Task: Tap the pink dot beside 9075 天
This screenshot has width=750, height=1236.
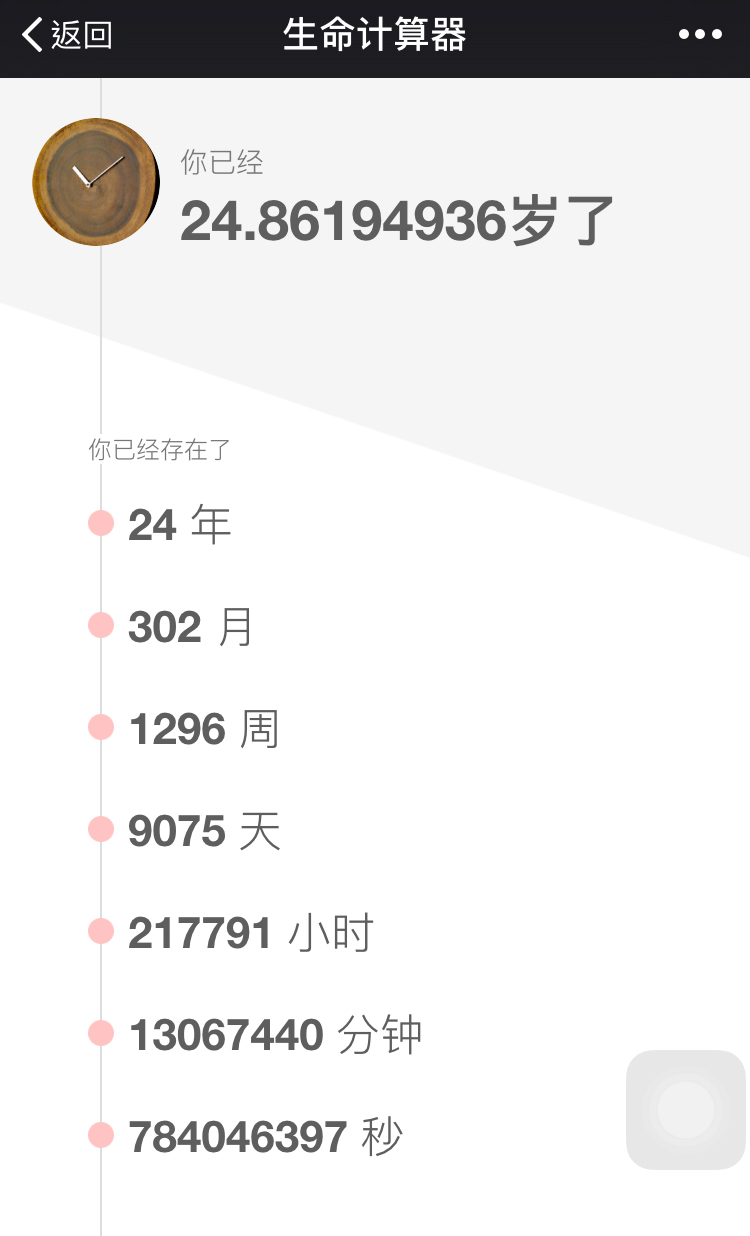Action: (x=100, y=829)
